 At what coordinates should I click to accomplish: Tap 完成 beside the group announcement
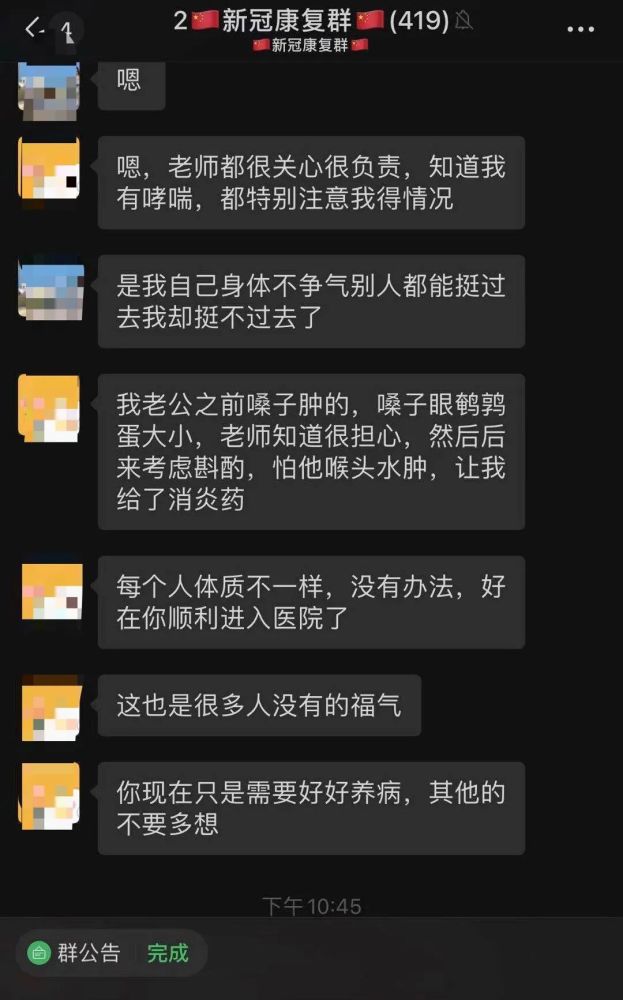click(x=168, y=953)
